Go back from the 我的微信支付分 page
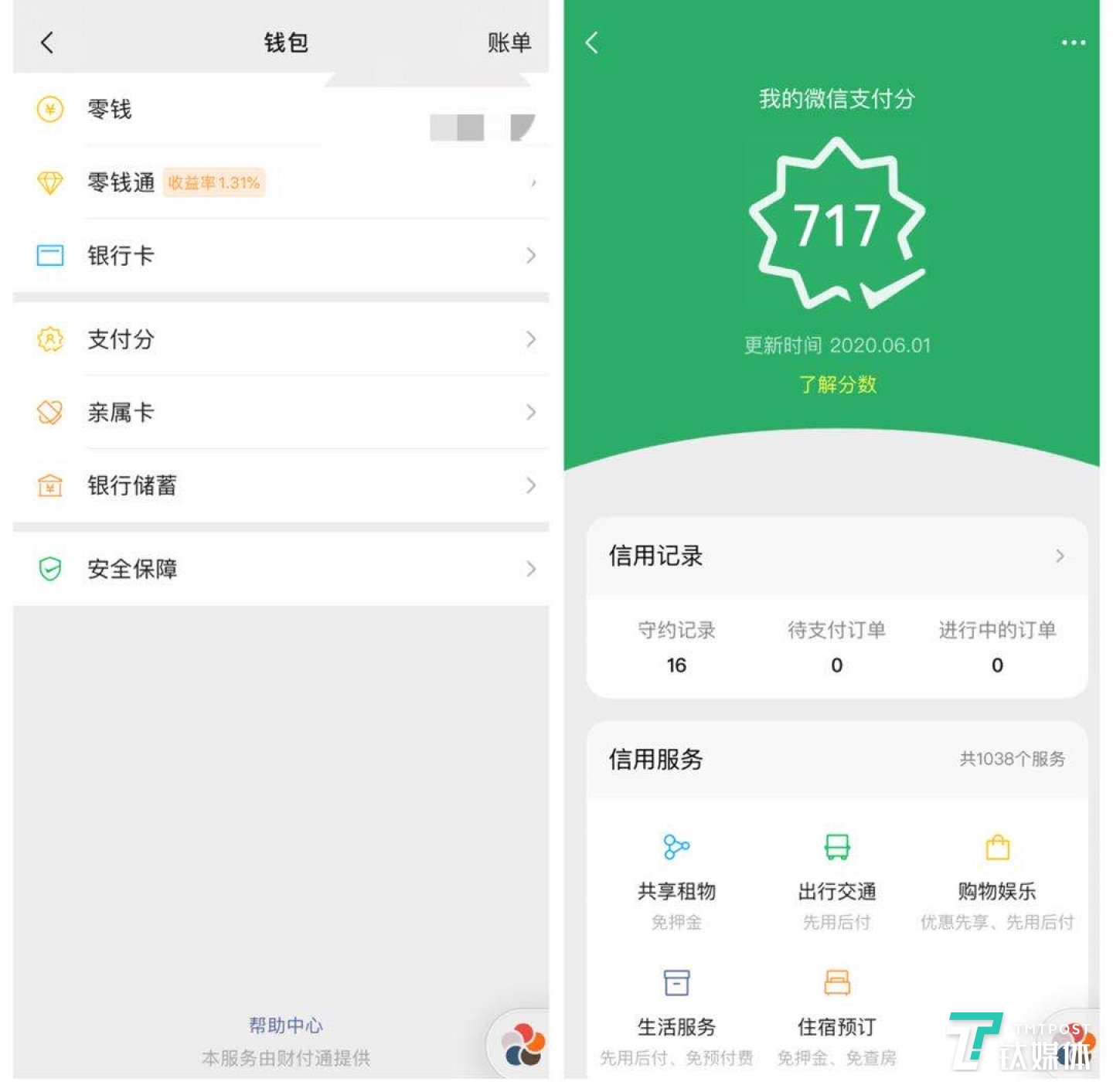Viewport: 1113px width, 1092px height. click(x=592, y=43)
